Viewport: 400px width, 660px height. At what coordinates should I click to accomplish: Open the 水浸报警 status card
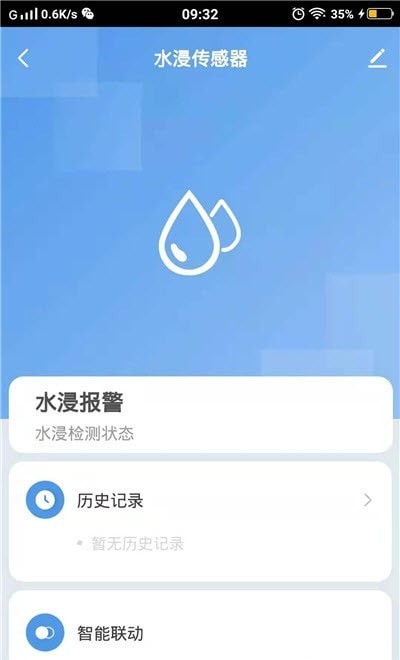pyautogui.click(x=200, y=415)
